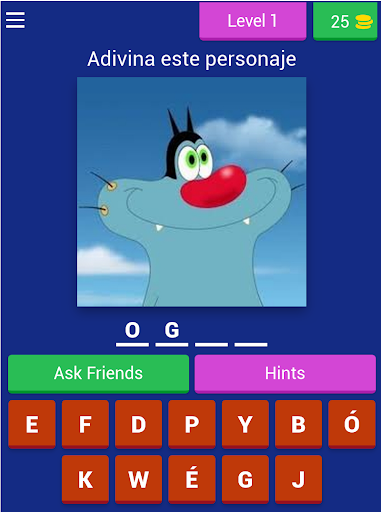Screen dimensions: 381x512
Task: Pick the G key in bottom row
Action: tap(245, 479)
